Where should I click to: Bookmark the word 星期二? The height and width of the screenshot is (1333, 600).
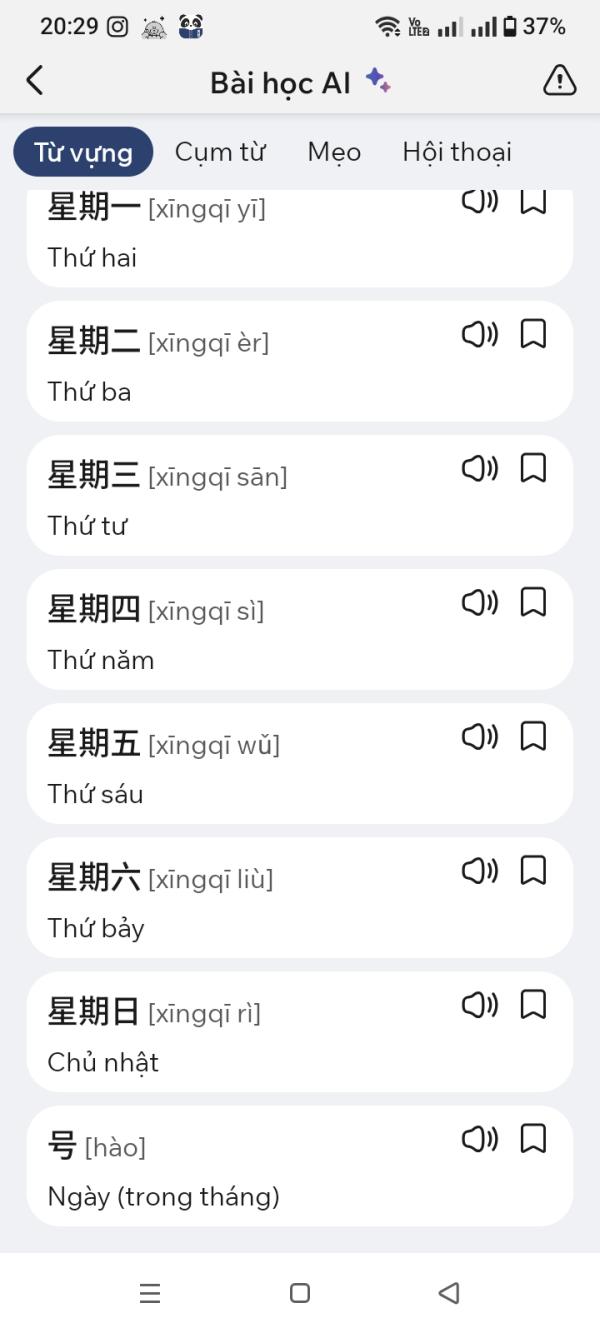(x=534, y=334)
